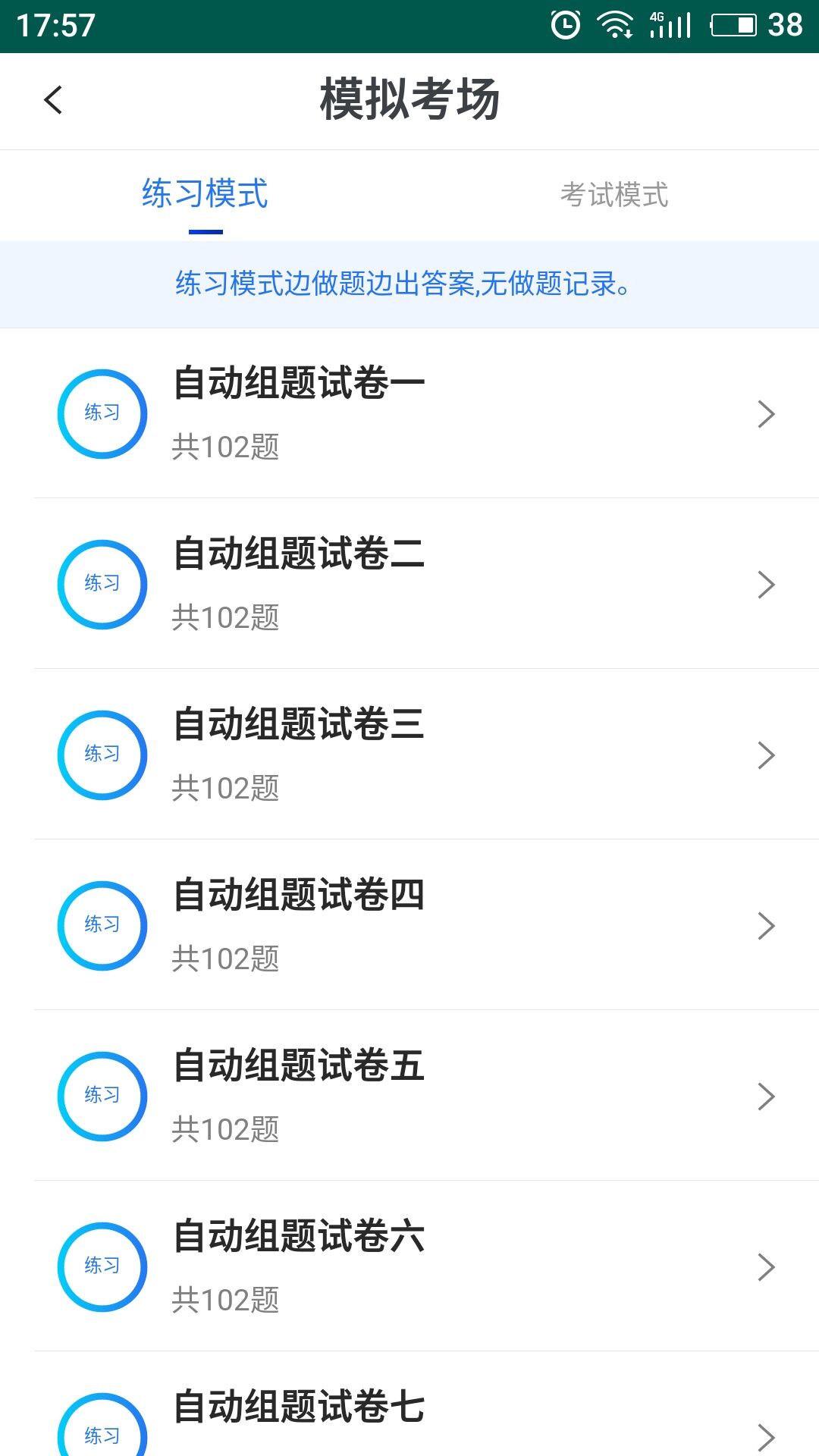819x1456 pixels.
Task: Switch to the 考试模式 tab
Action: pyautogui.click(x=613, y=196)
